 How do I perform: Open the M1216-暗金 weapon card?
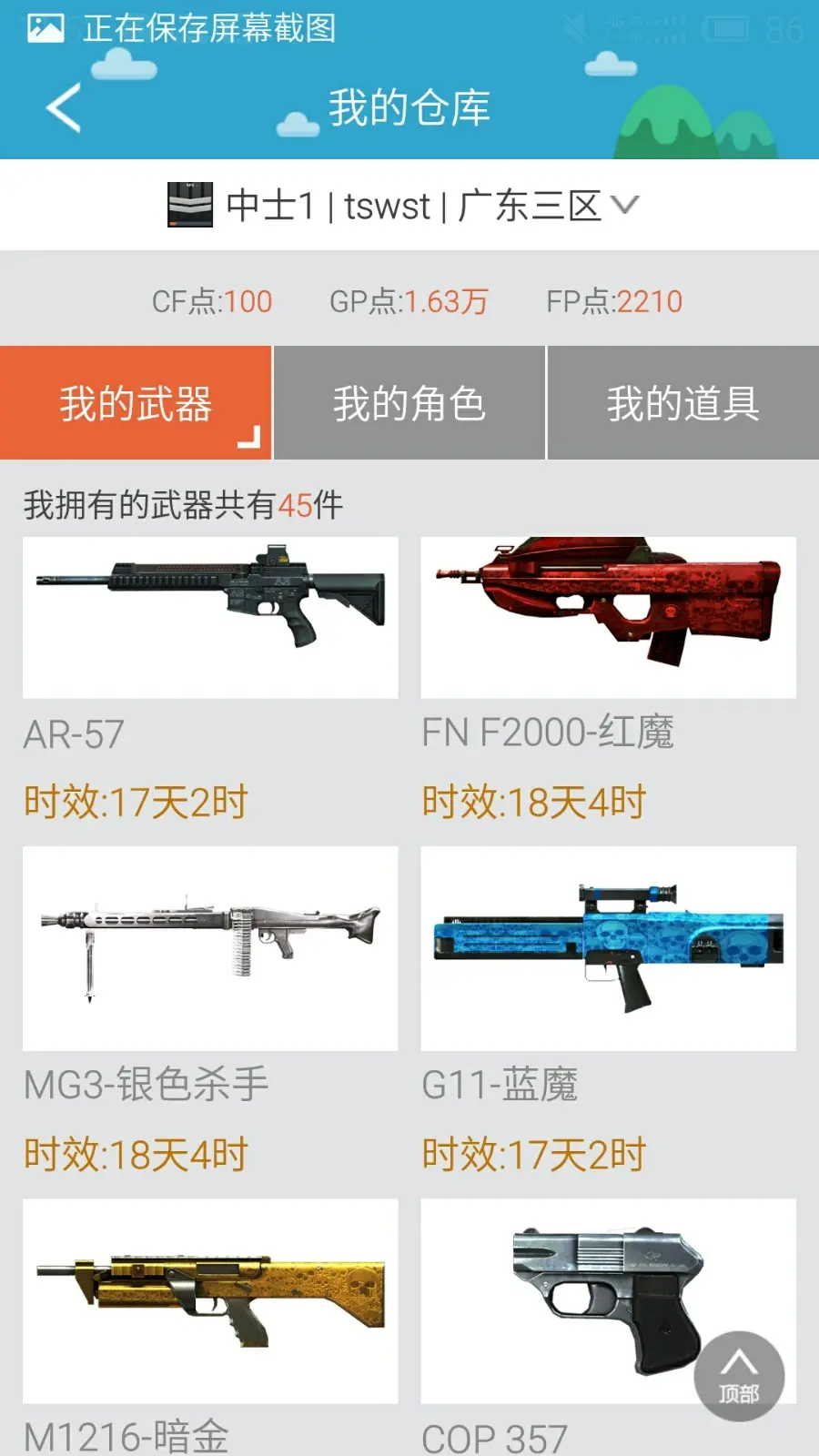210,1299
